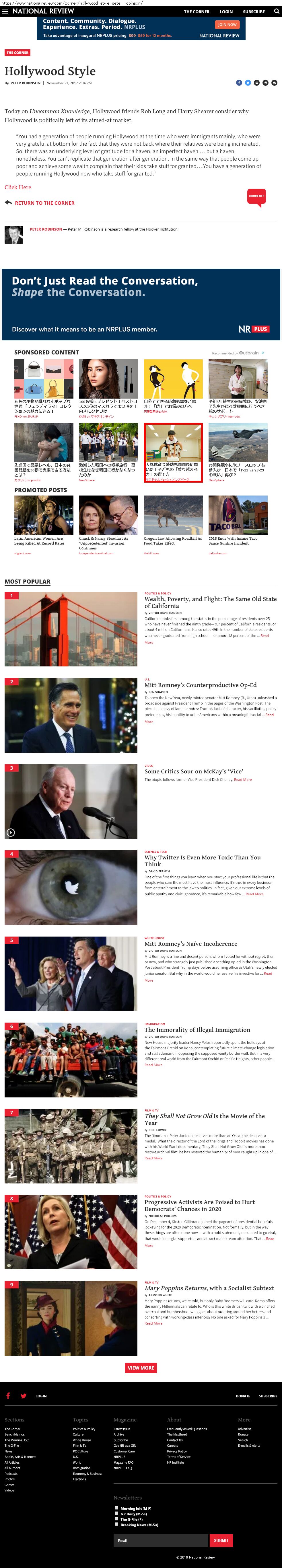Screen dimensions: 282x1568
Task: Tap the View More button
Action: pyautogui.click(x=141, y=1368)
